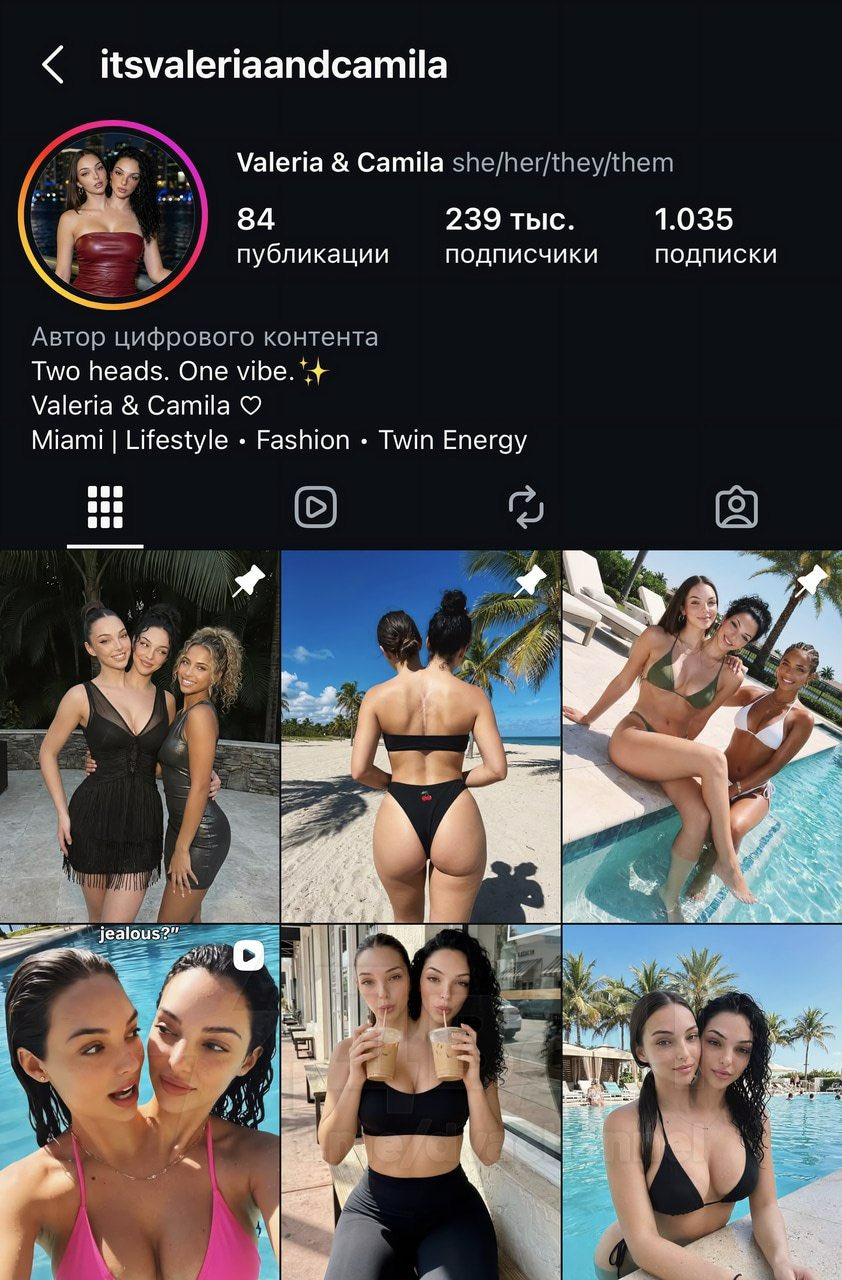
Task: View the 239 тыс. подписчики list
Action: [521, 236]
